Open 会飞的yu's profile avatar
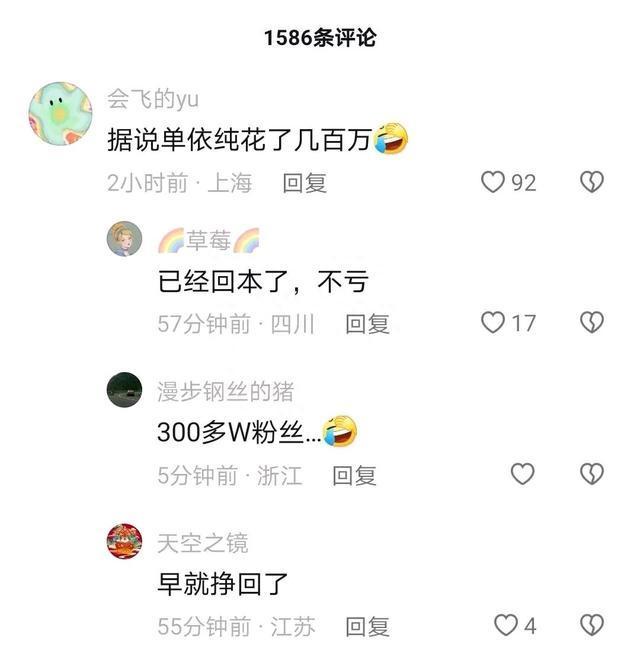This screenshot has width=640, height=660. (60, 113)
